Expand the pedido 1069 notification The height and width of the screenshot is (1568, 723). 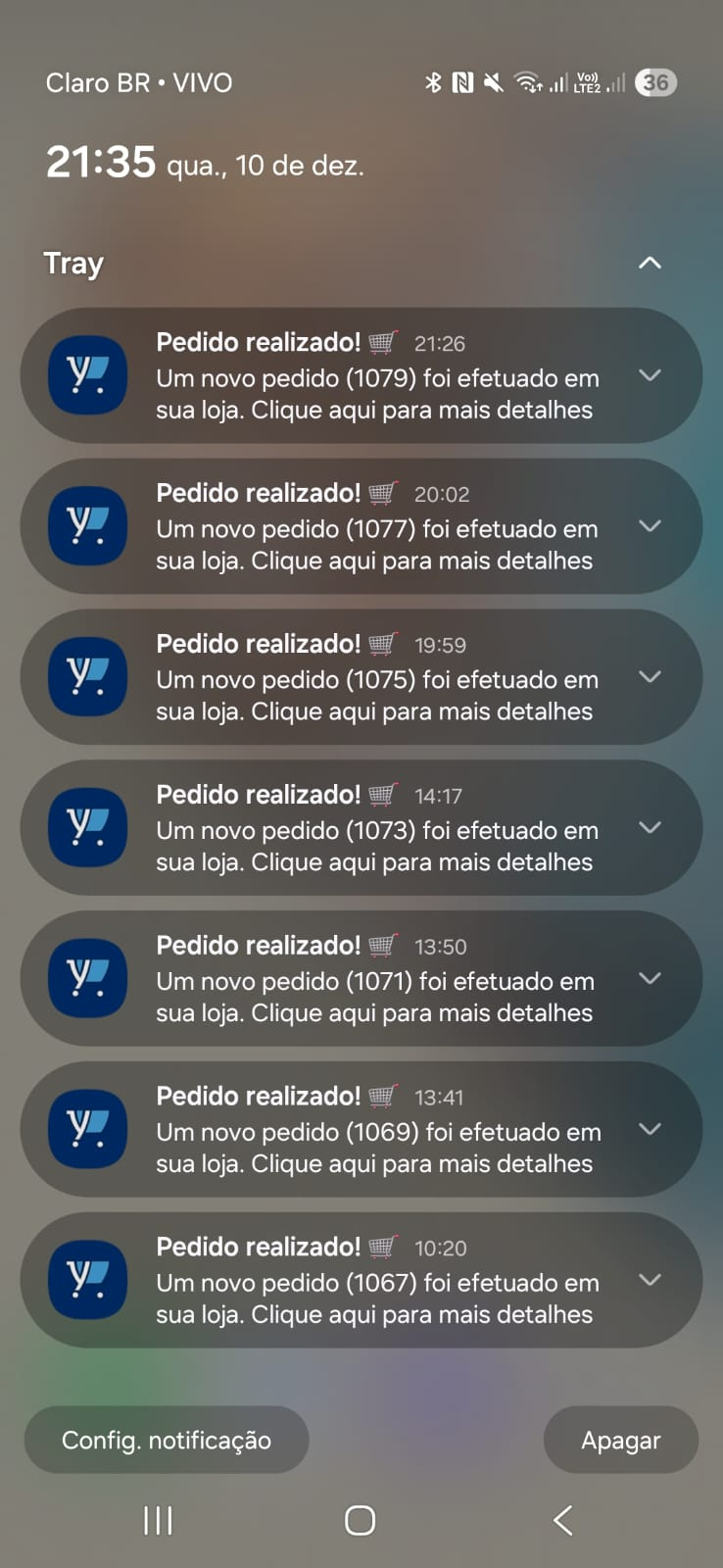[651, 1129]
